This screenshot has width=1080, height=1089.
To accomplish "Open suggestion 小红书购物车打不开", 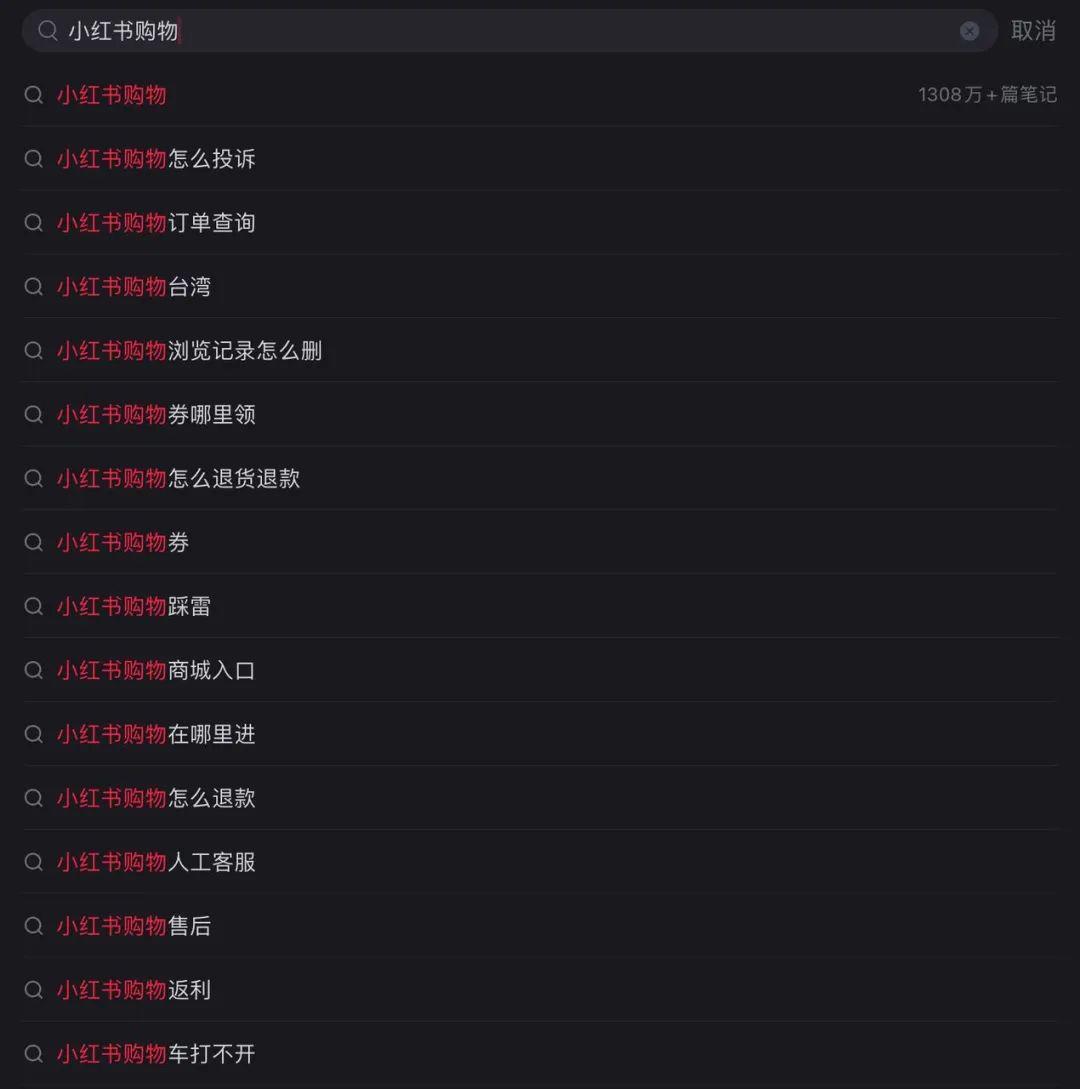I will coord(156,1054).
